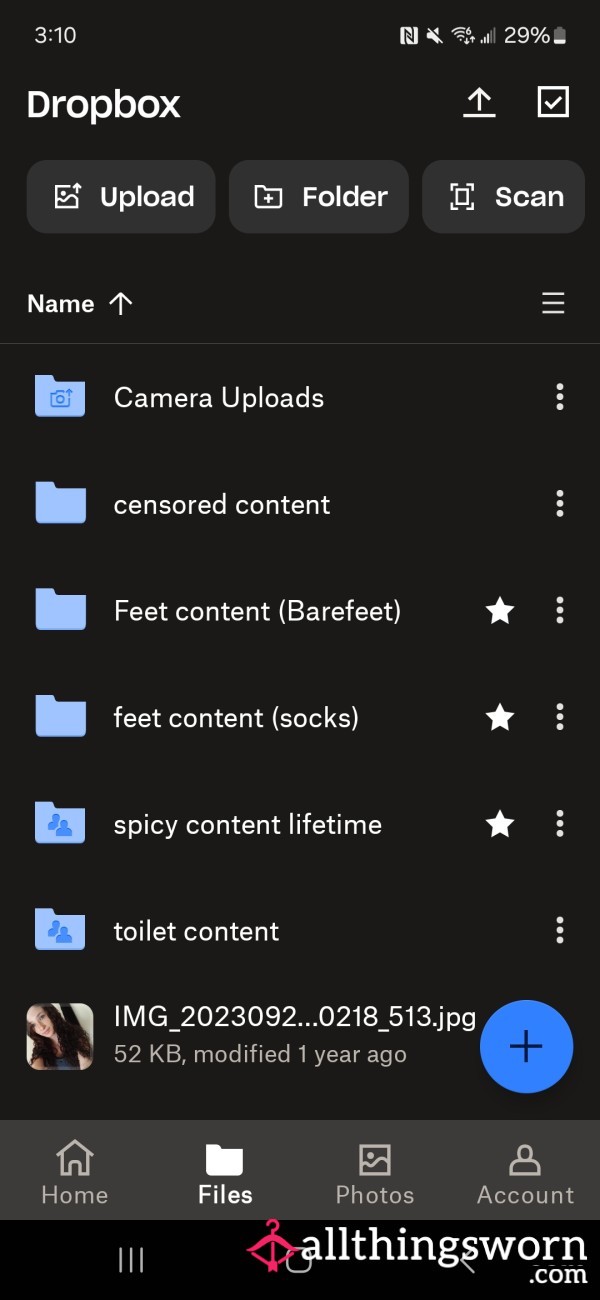Open the IMG_2023092…0218_513.jpg file
Viewport: 600px width, 1300px height.
click(250, 1036)
